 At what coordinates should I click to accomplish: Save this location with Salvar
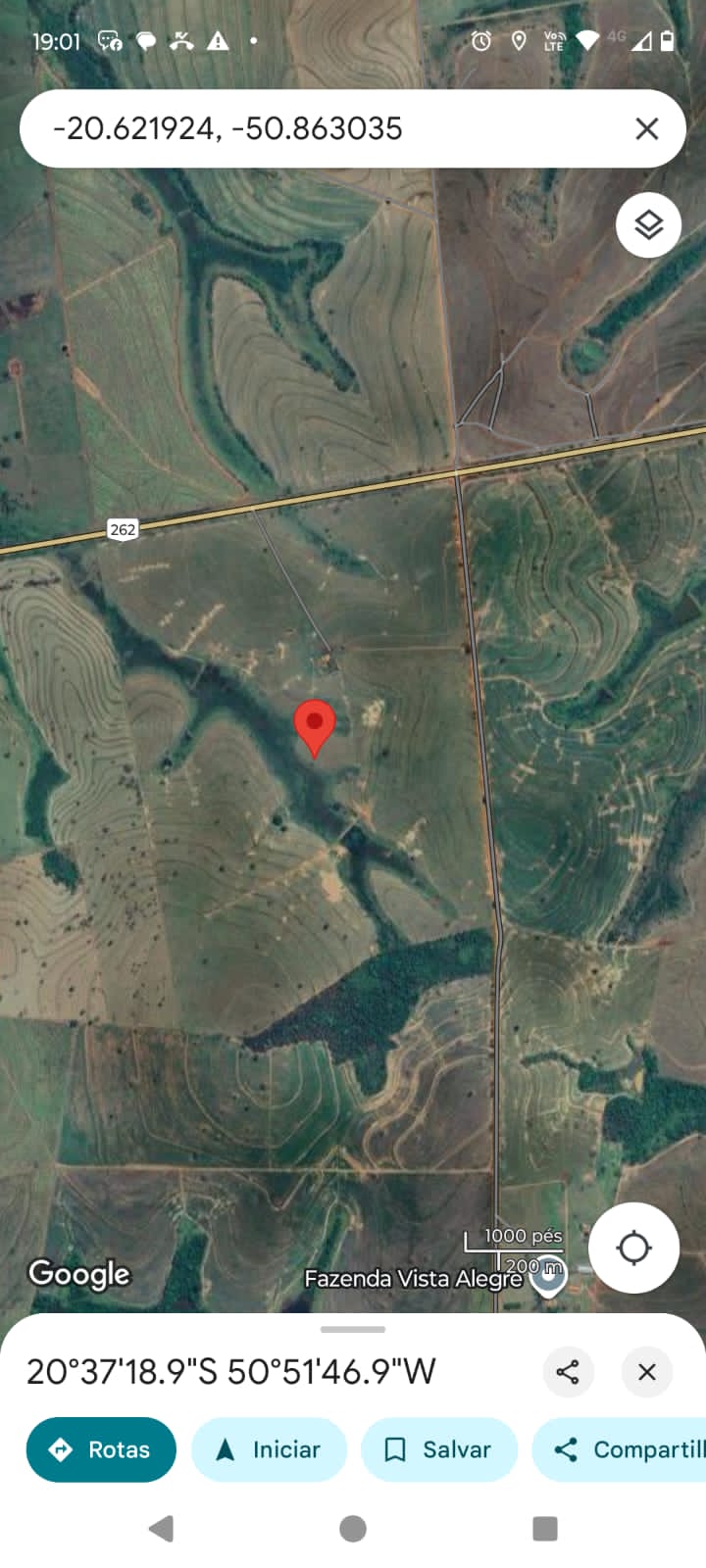click(x=439, y=1449)
